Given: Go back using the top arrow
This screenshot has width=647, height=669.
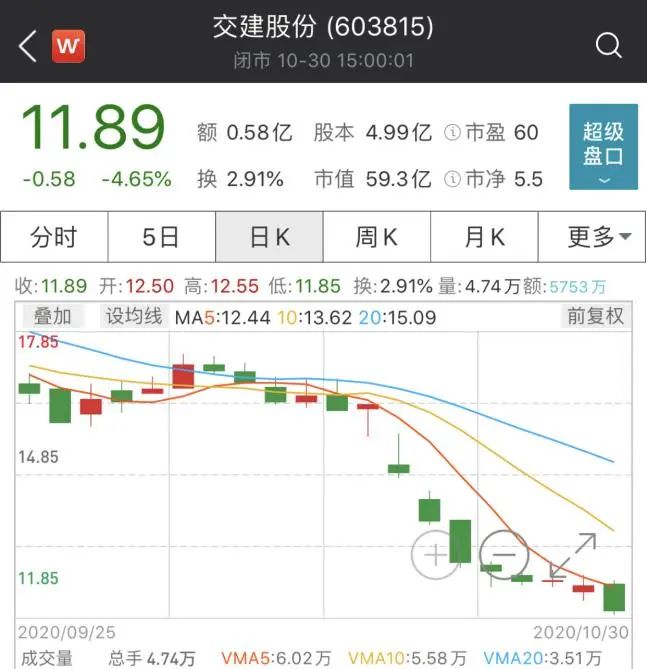Looking at the screenshot, I should tap(28, 45).
